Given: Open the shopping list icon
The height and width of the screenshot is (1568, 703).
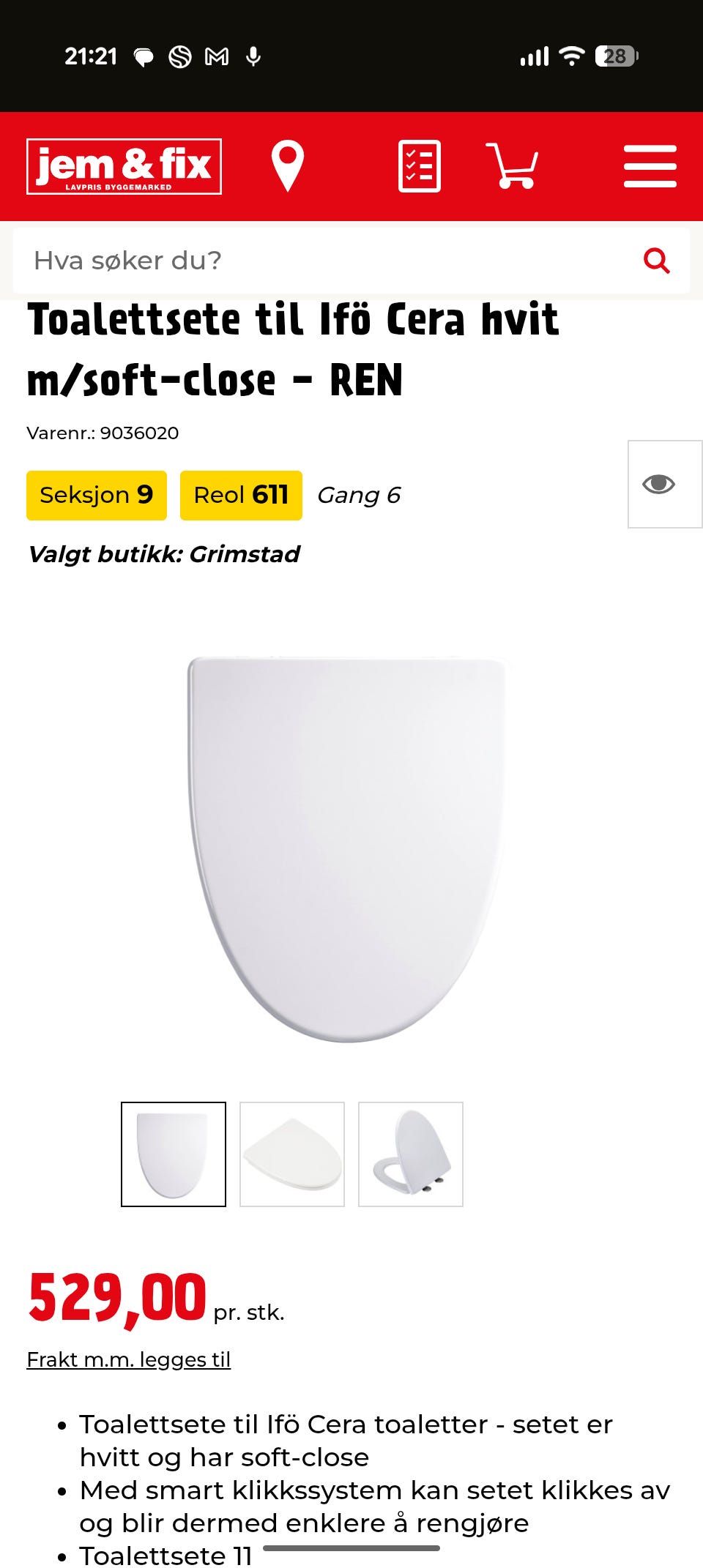Looking at the screenshot, I should point(419,165).
